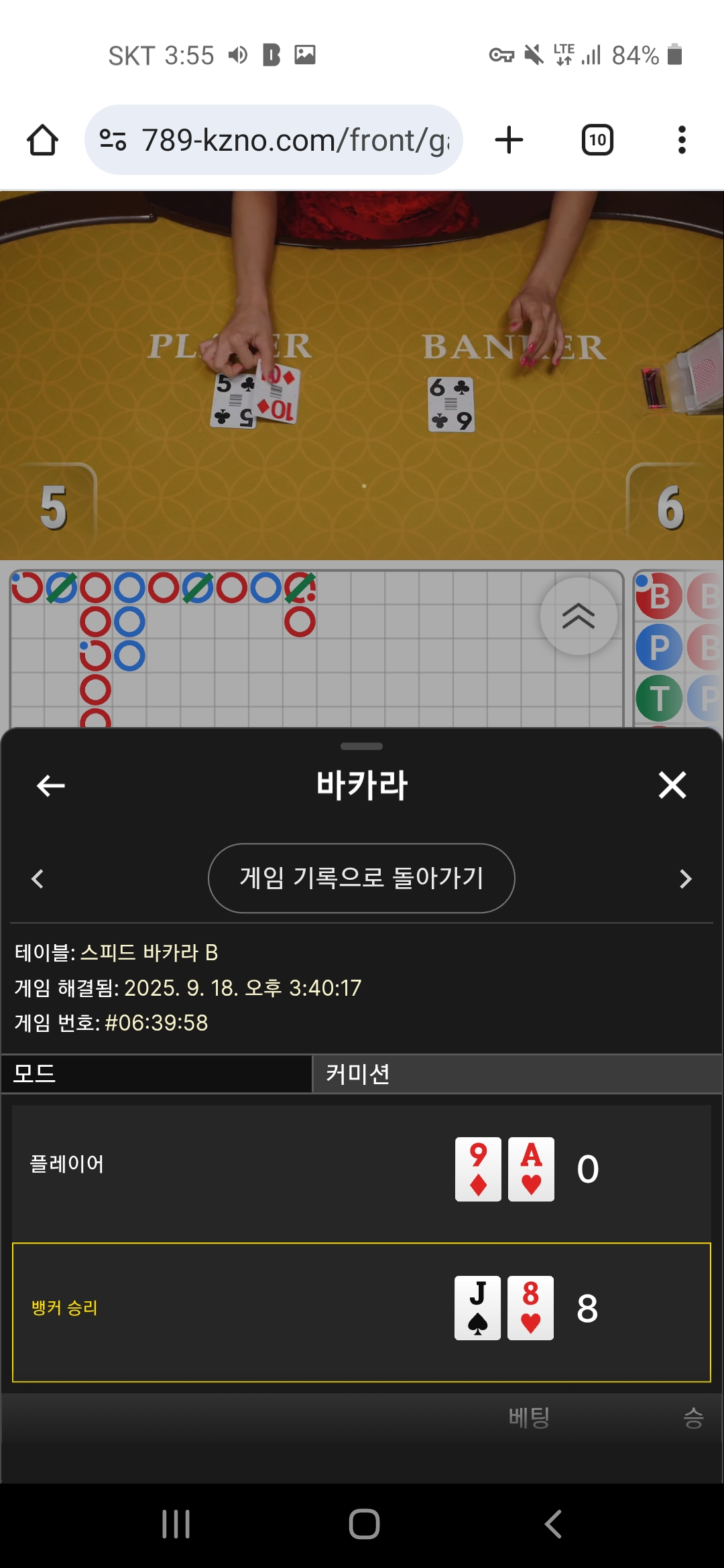
Task: View the next game record
Action: [685, 878]
